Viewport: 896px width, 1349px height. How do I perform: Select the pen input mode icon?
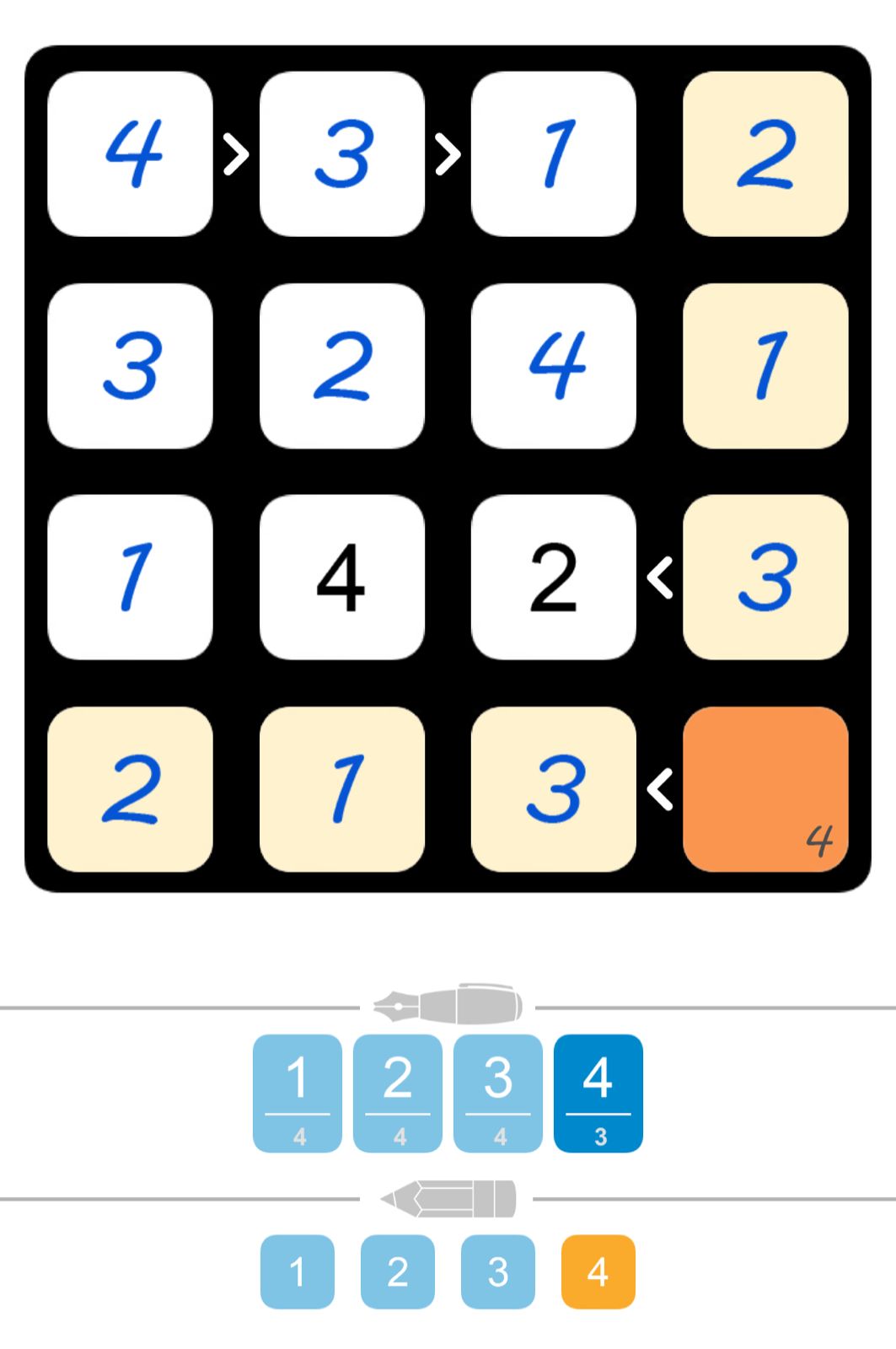point(448,1004)
